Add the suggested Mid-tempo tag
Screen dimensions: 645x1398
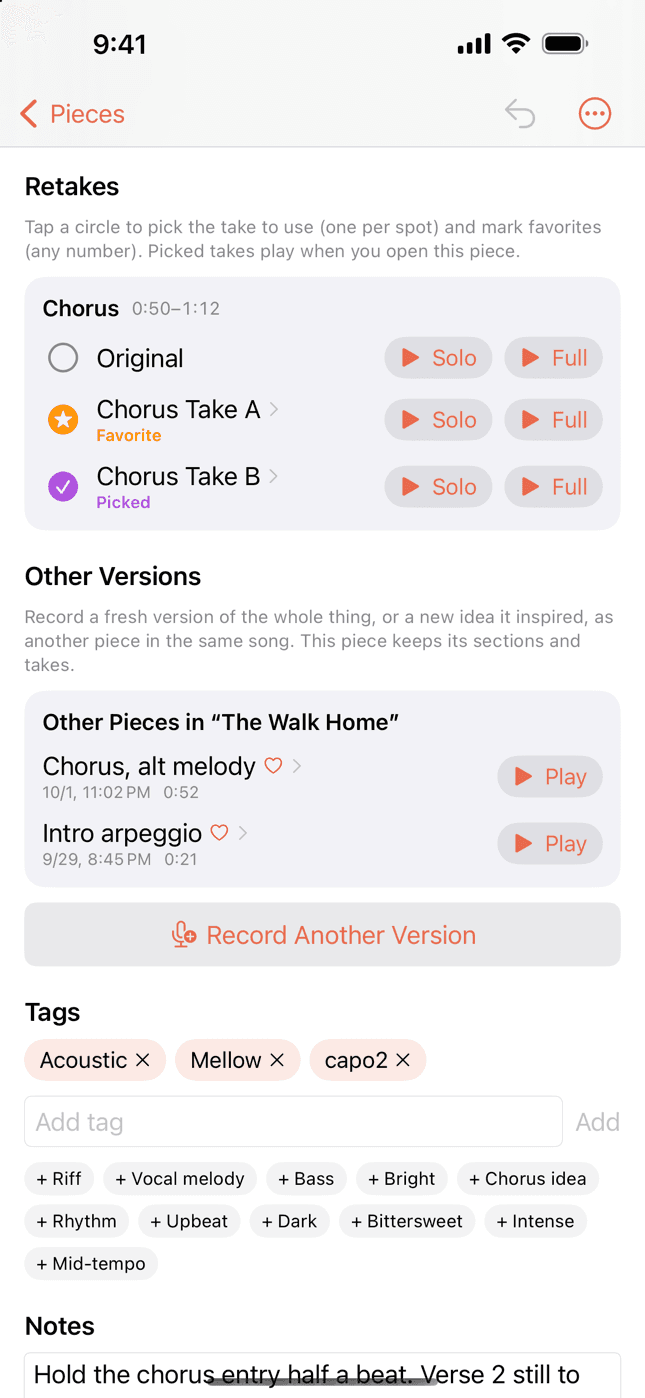point(91,1264)
